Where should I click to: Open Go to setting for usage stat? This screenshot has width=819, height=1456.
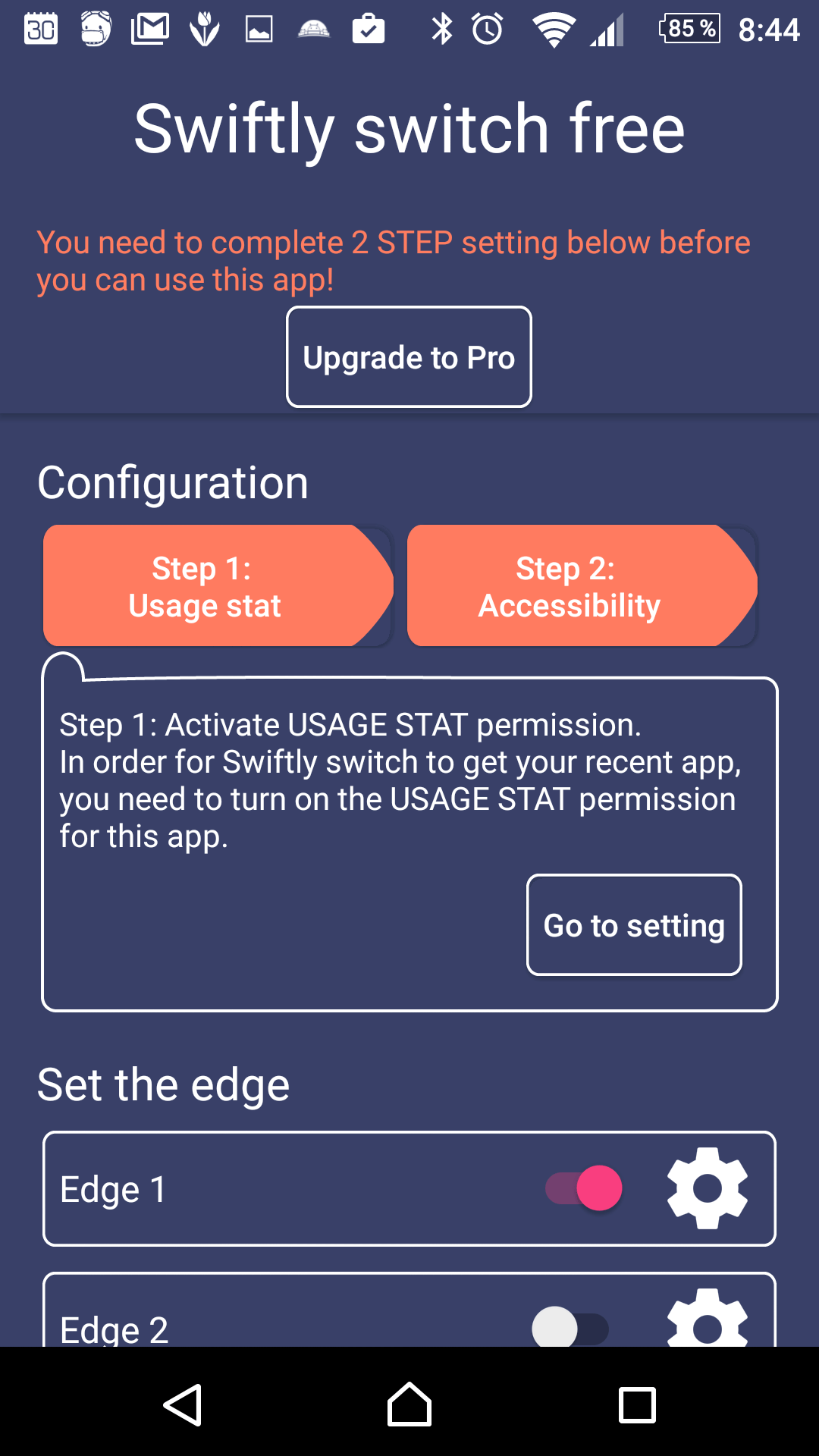634,924
